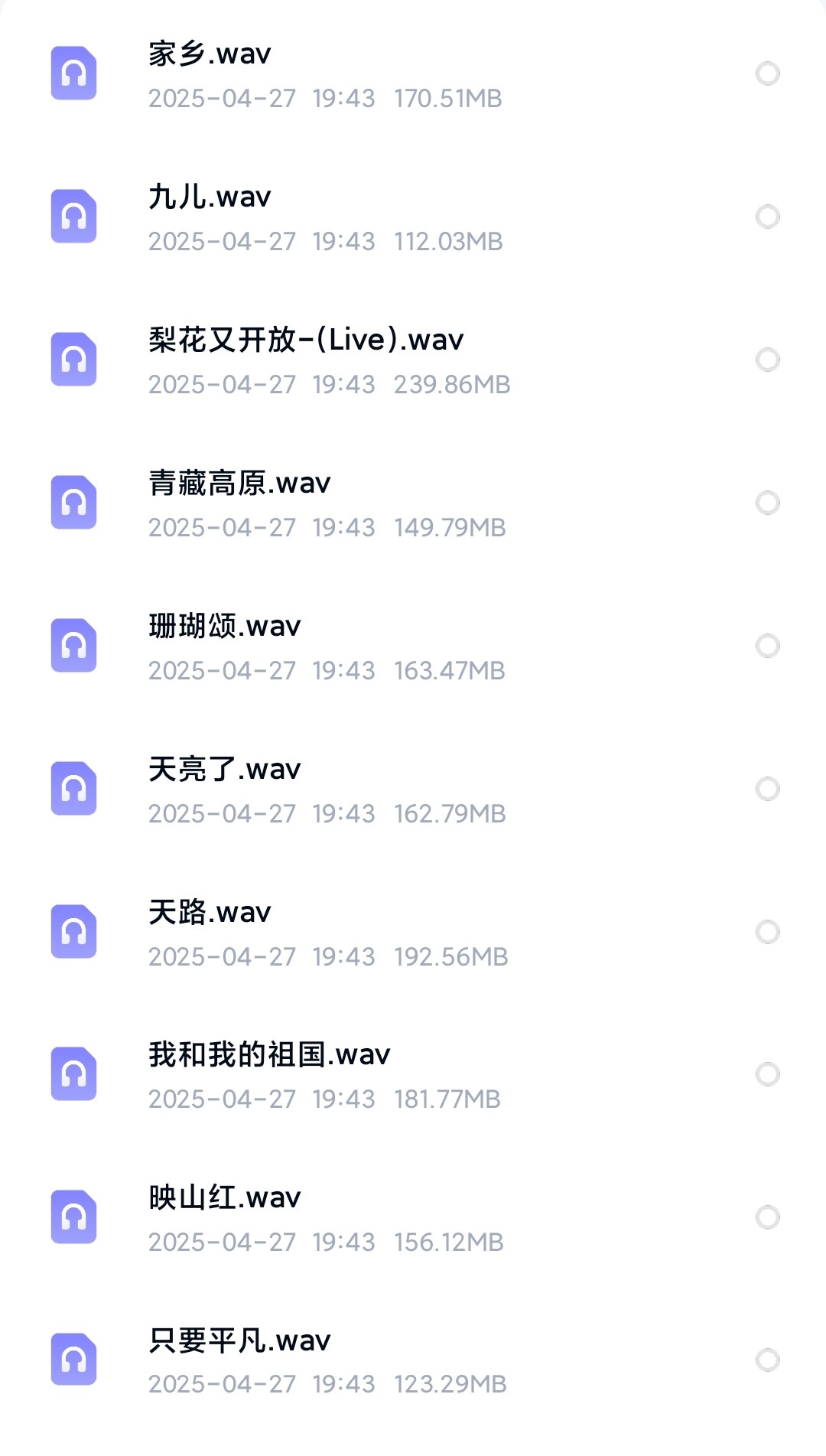Image resolution: width=826 pixels, height=1456 pixels.
Task: Select the radio button for 家乡.wav
Action: click(x=767, y=73)
